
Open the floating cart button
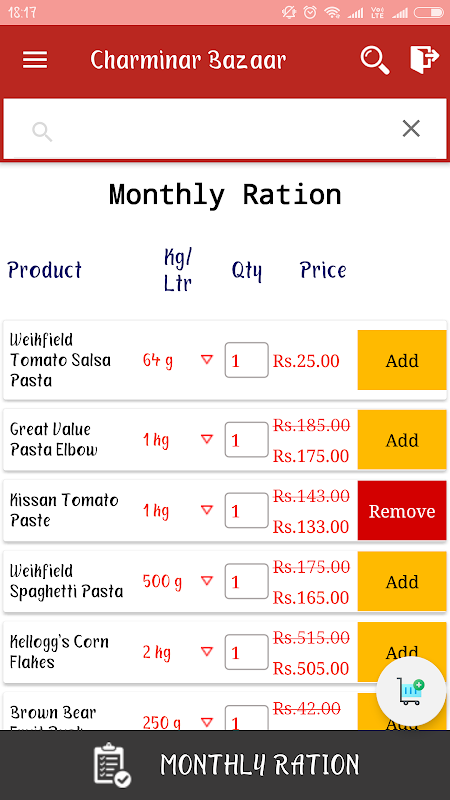pyautogui.click(x=411, y=691)
